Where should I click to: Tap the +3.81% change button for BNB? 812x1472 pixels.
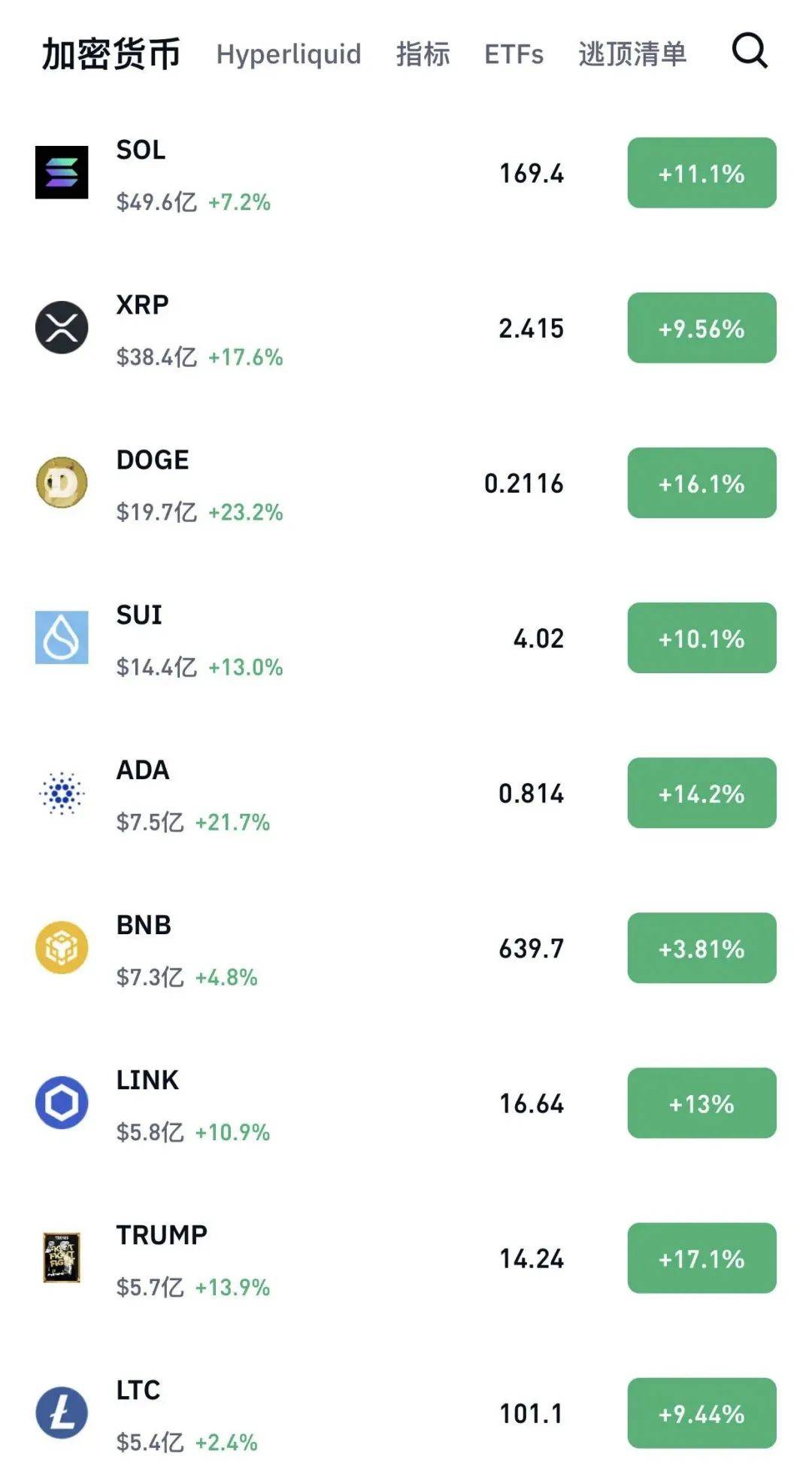click(x=701, y=948)
